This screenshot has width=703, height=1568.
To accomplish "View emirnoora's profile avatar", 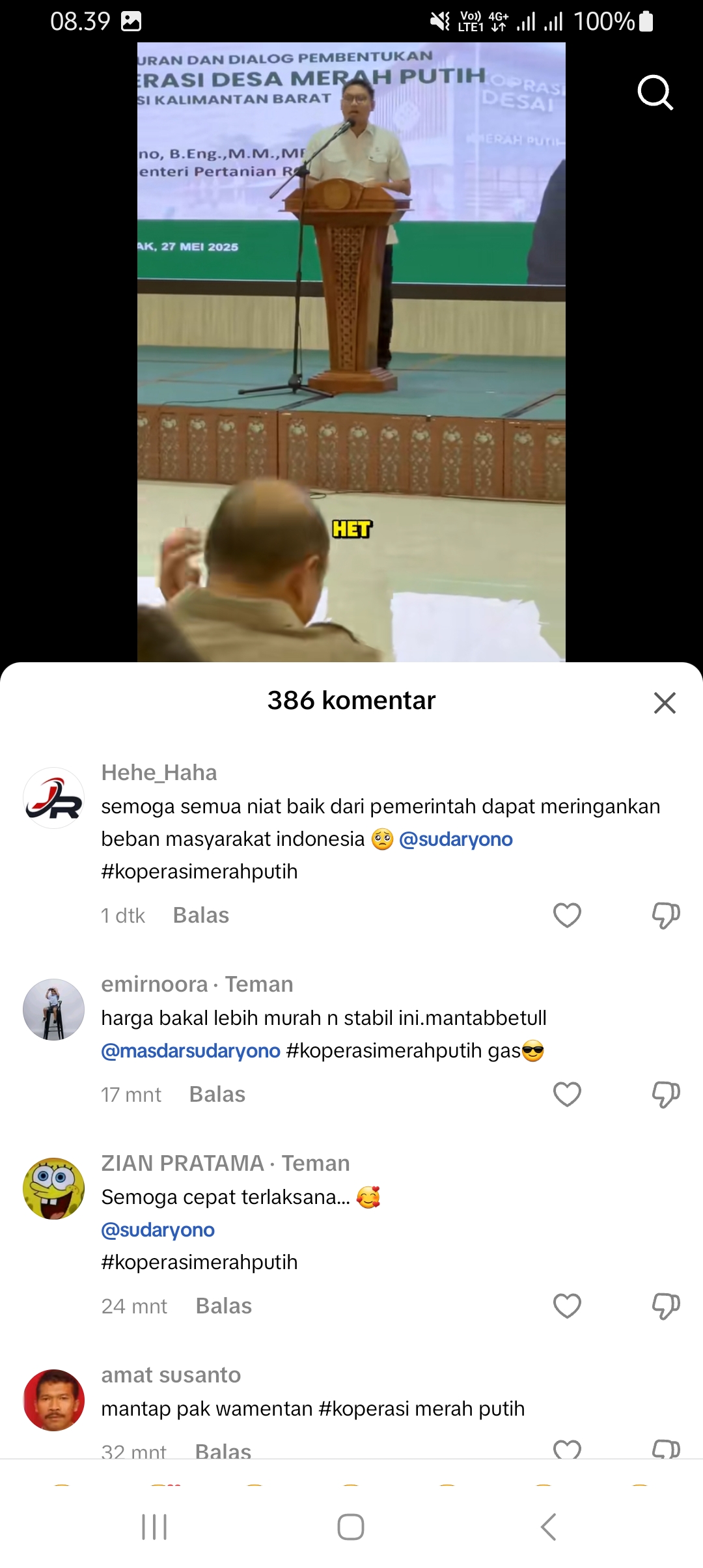I will tap(54, 1009).
